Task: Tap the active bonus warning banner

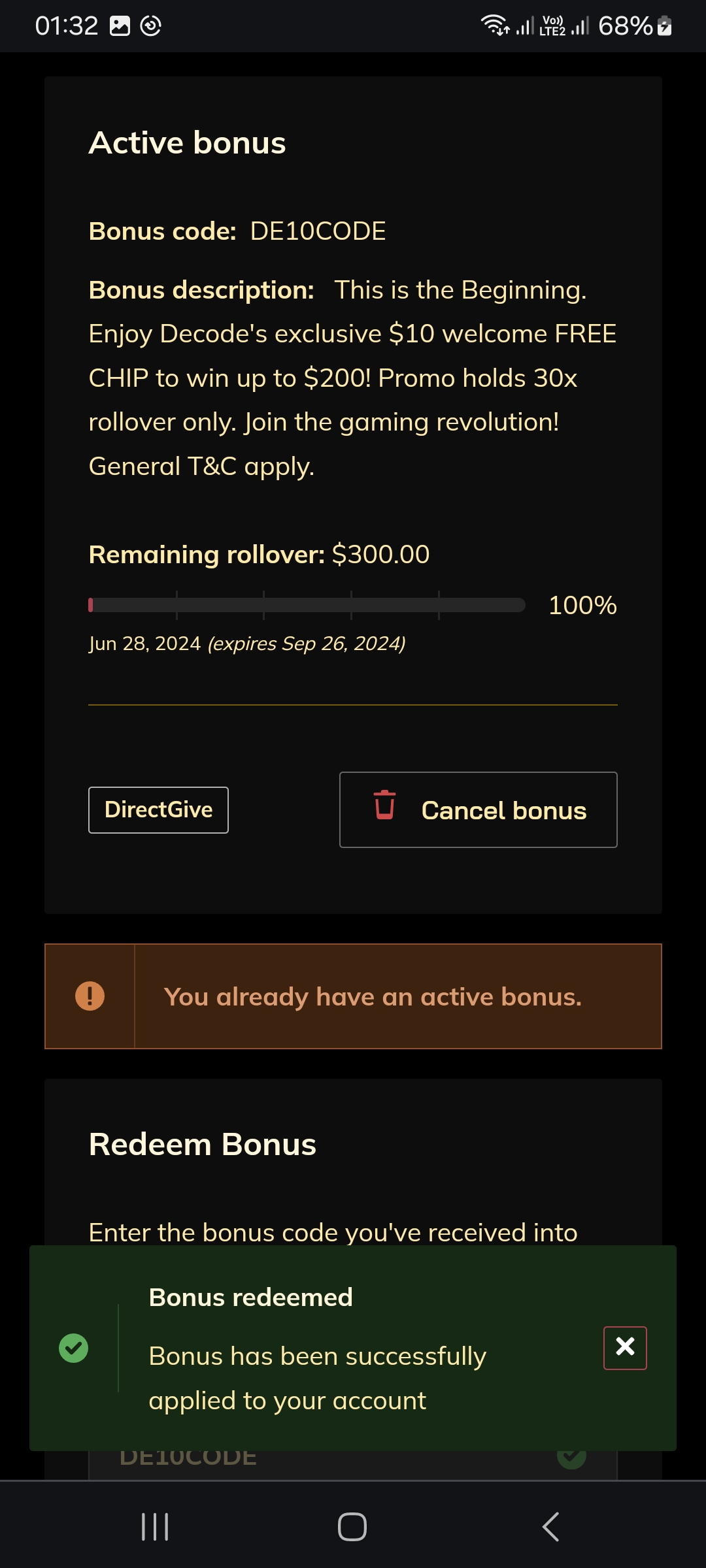Action: click(353, 996)
